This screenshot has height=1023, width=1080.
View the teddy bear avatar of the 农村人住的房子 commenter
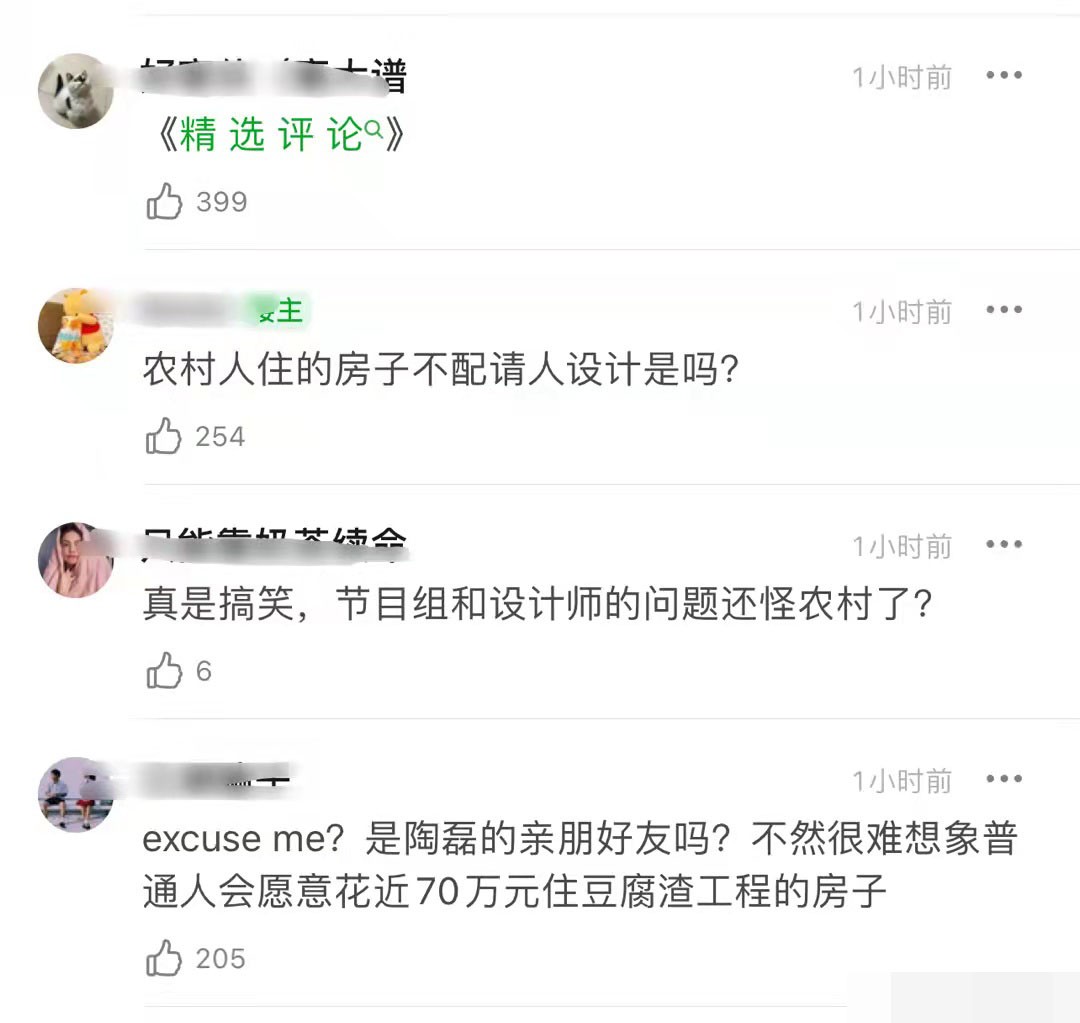coord(76,326)
